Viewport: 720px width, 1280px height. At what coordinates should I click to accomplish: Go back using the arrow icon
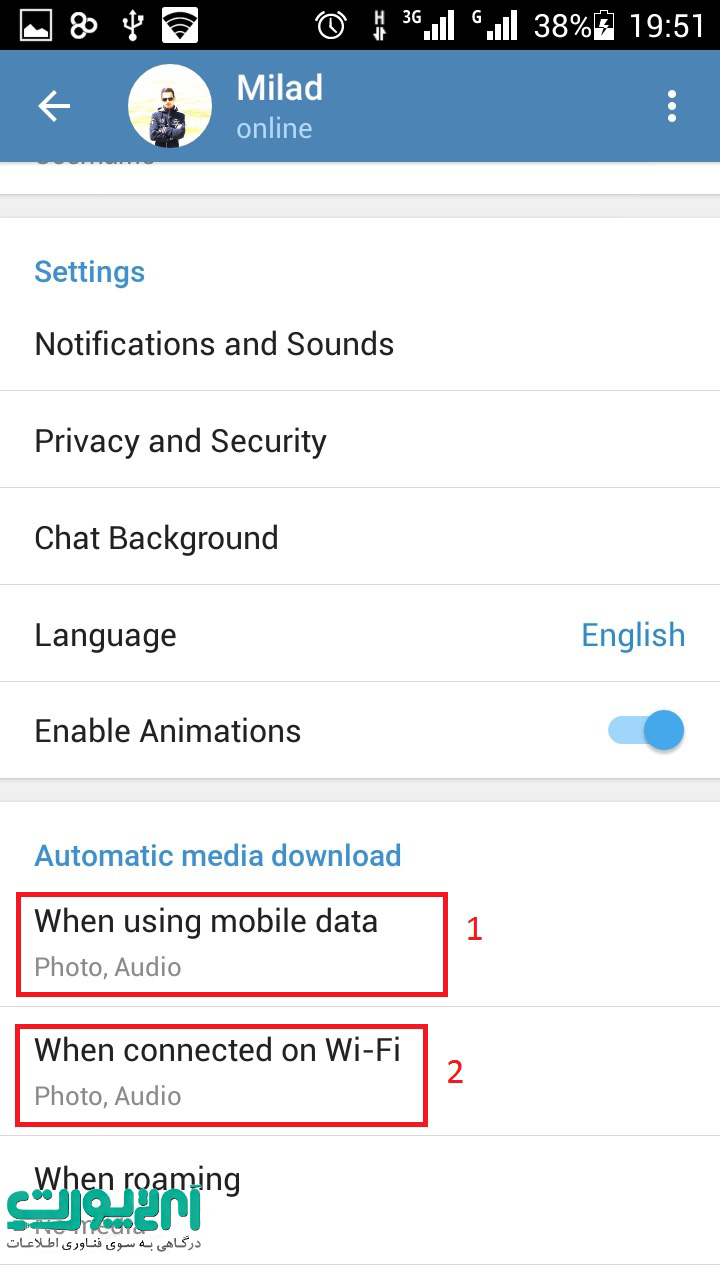pos(54,106)
